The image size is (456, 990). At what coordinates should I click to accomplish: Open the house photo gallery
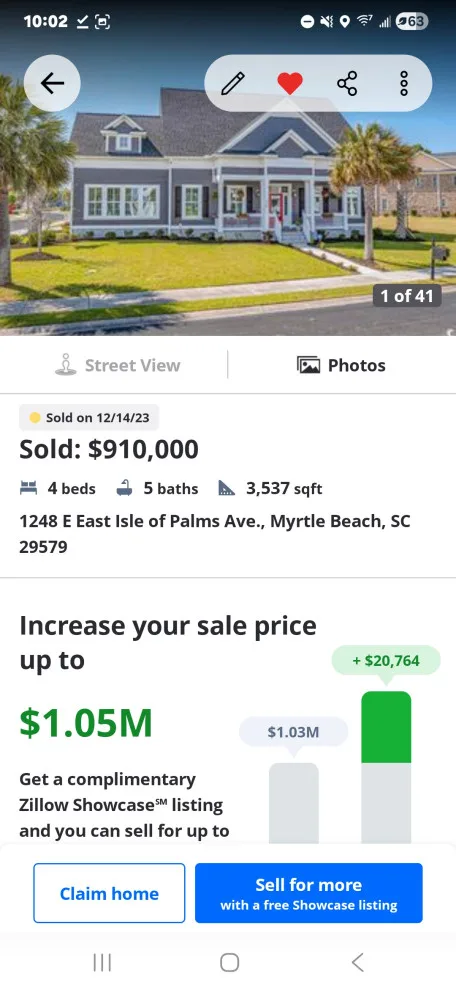228,208
